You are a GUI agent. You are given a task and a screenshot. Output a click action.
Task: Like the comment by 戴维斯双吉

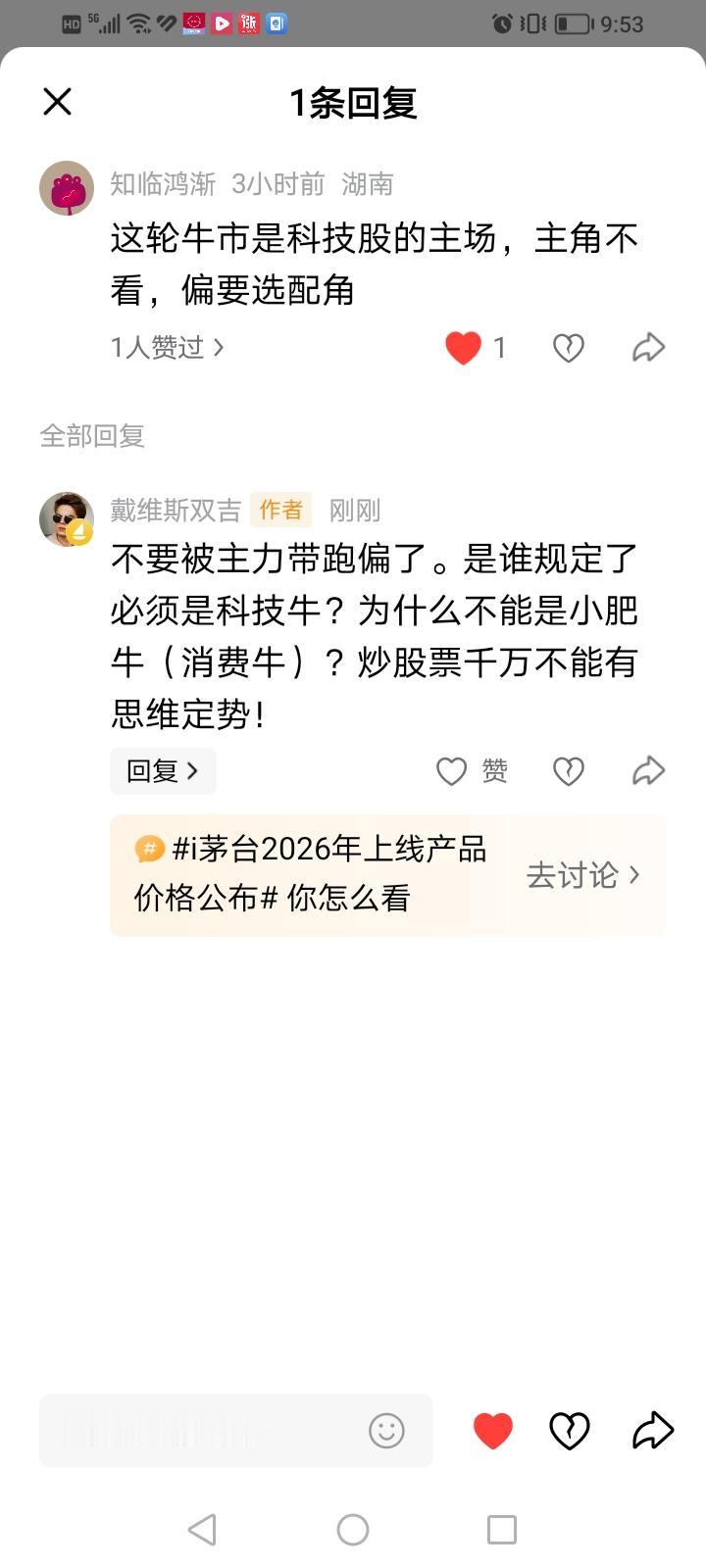[x=450, y=770]
